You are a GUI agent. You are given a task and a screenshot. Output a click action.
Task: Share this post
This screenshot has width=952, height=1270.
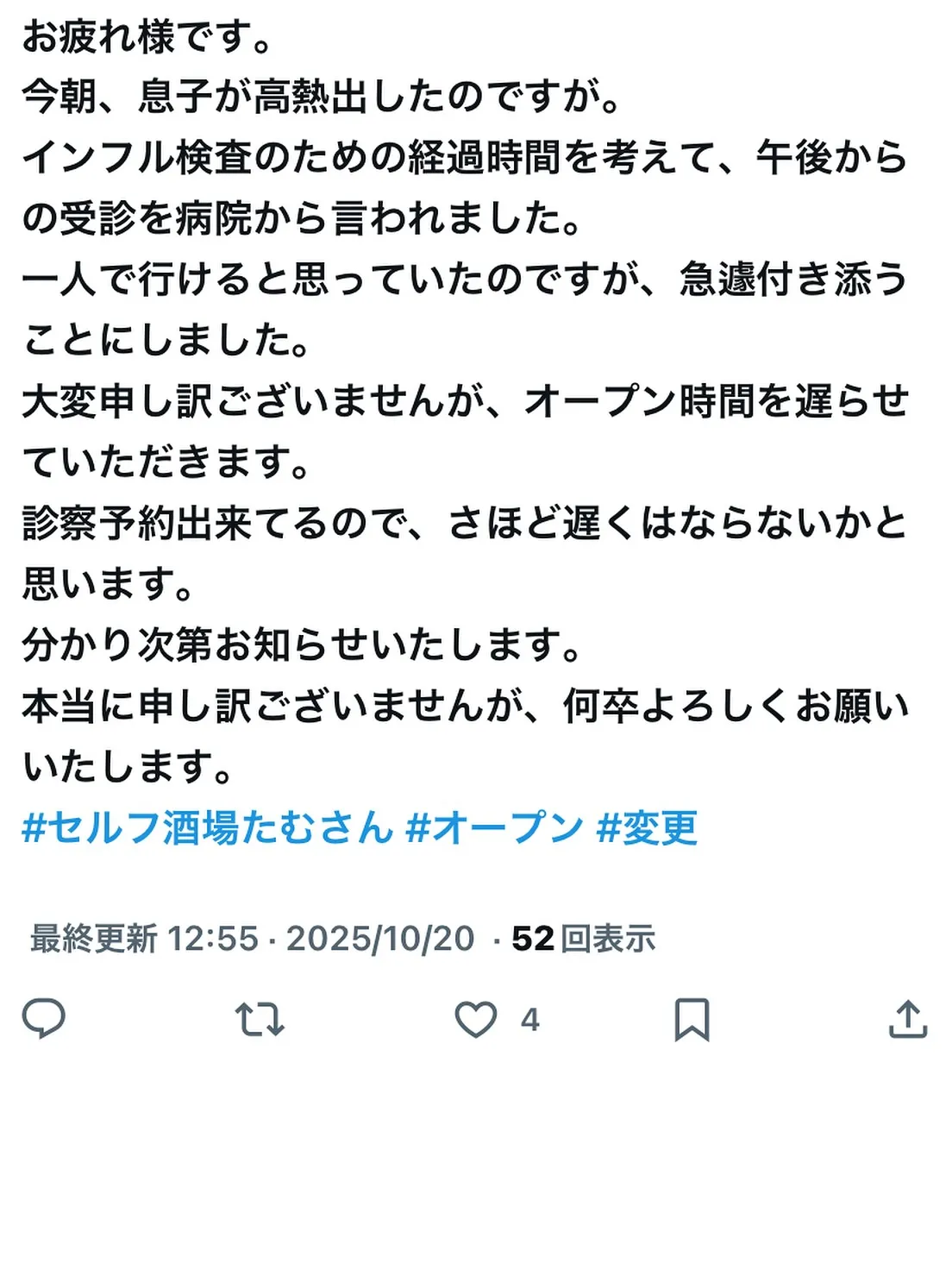(x=907, y=1019)
